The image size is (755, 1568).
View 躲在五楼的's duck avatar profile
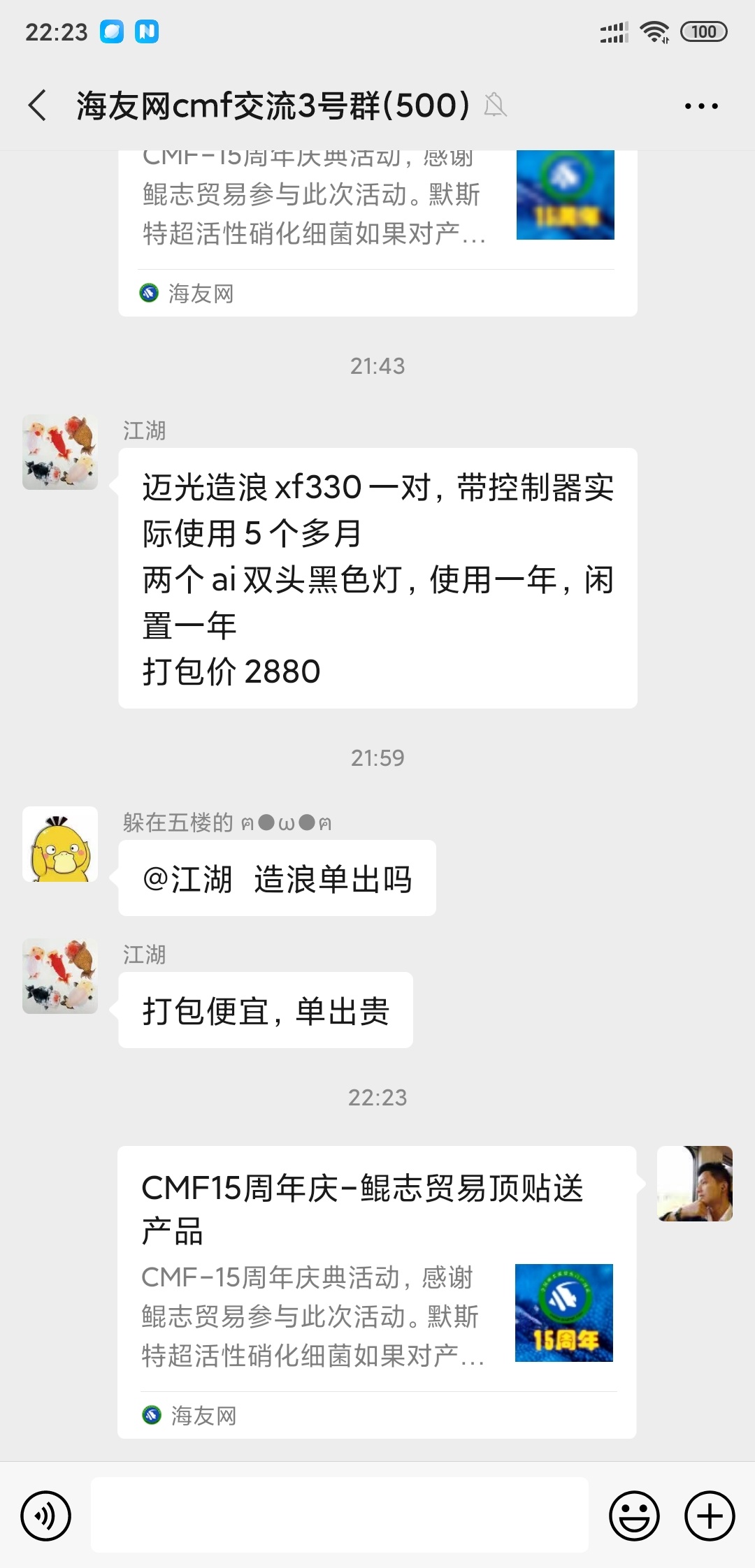tap(60, 844)
